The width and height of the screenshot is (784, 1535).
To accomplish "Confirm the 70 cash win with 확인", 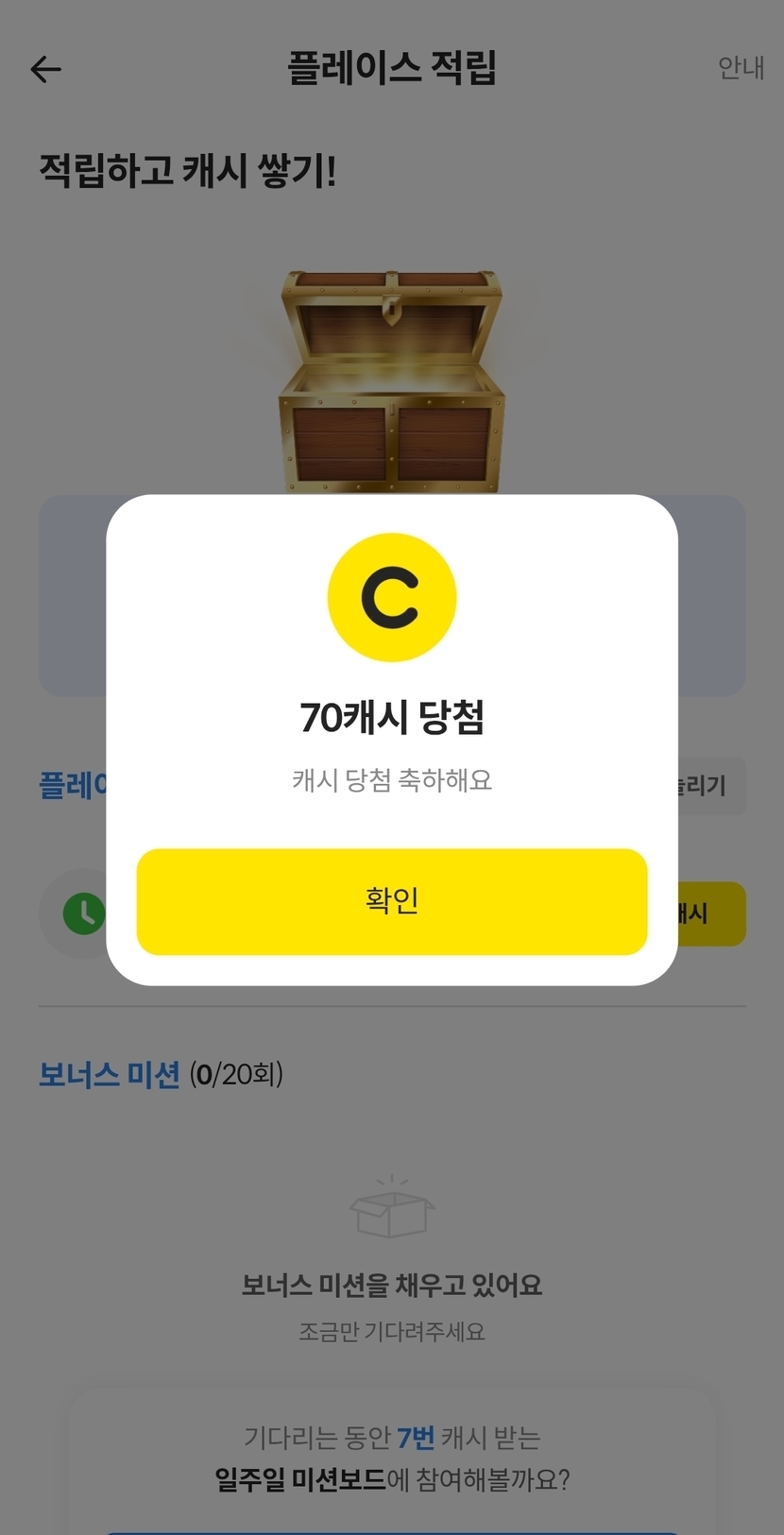I will tap(391, 901).
